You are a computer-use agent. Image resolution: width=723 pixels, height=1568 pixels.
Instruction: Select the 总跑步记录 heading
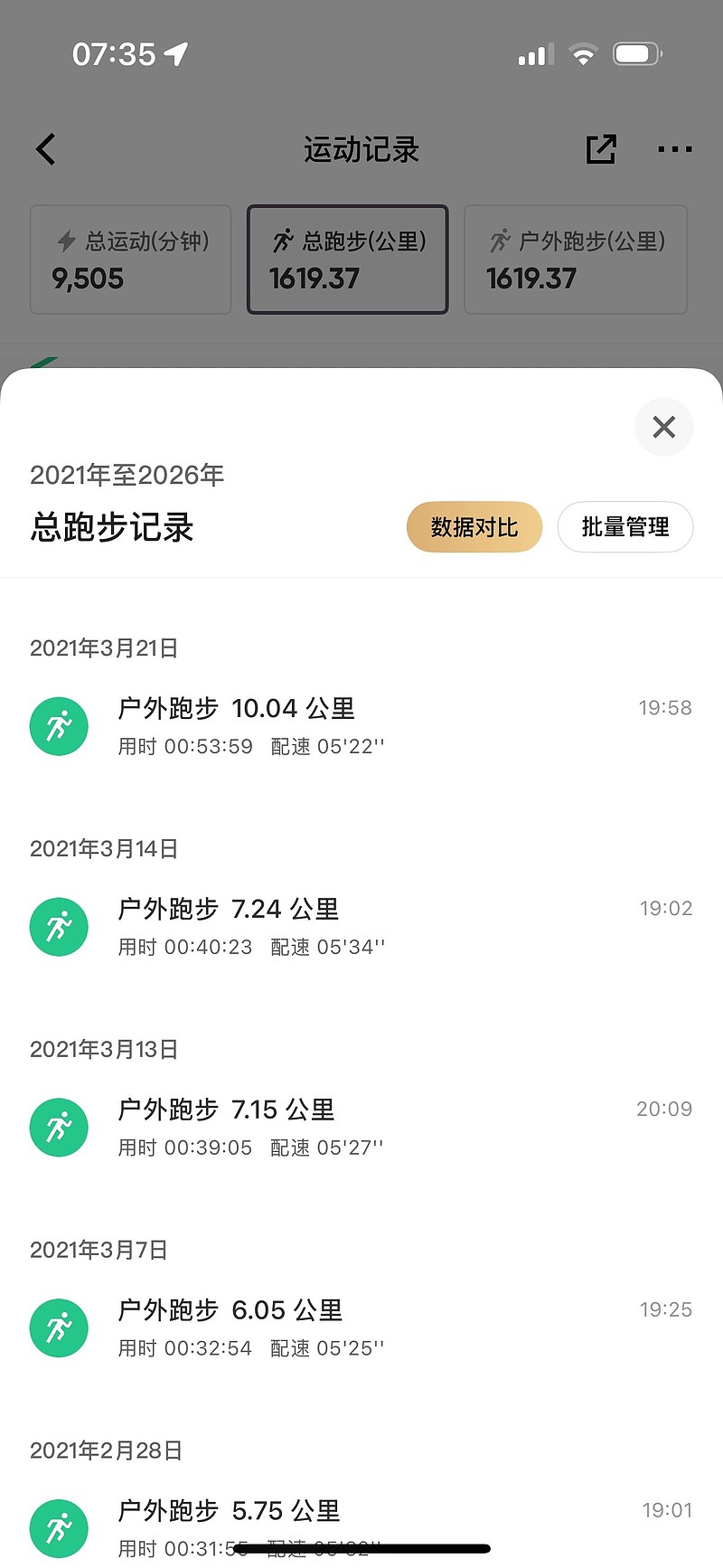111,527
